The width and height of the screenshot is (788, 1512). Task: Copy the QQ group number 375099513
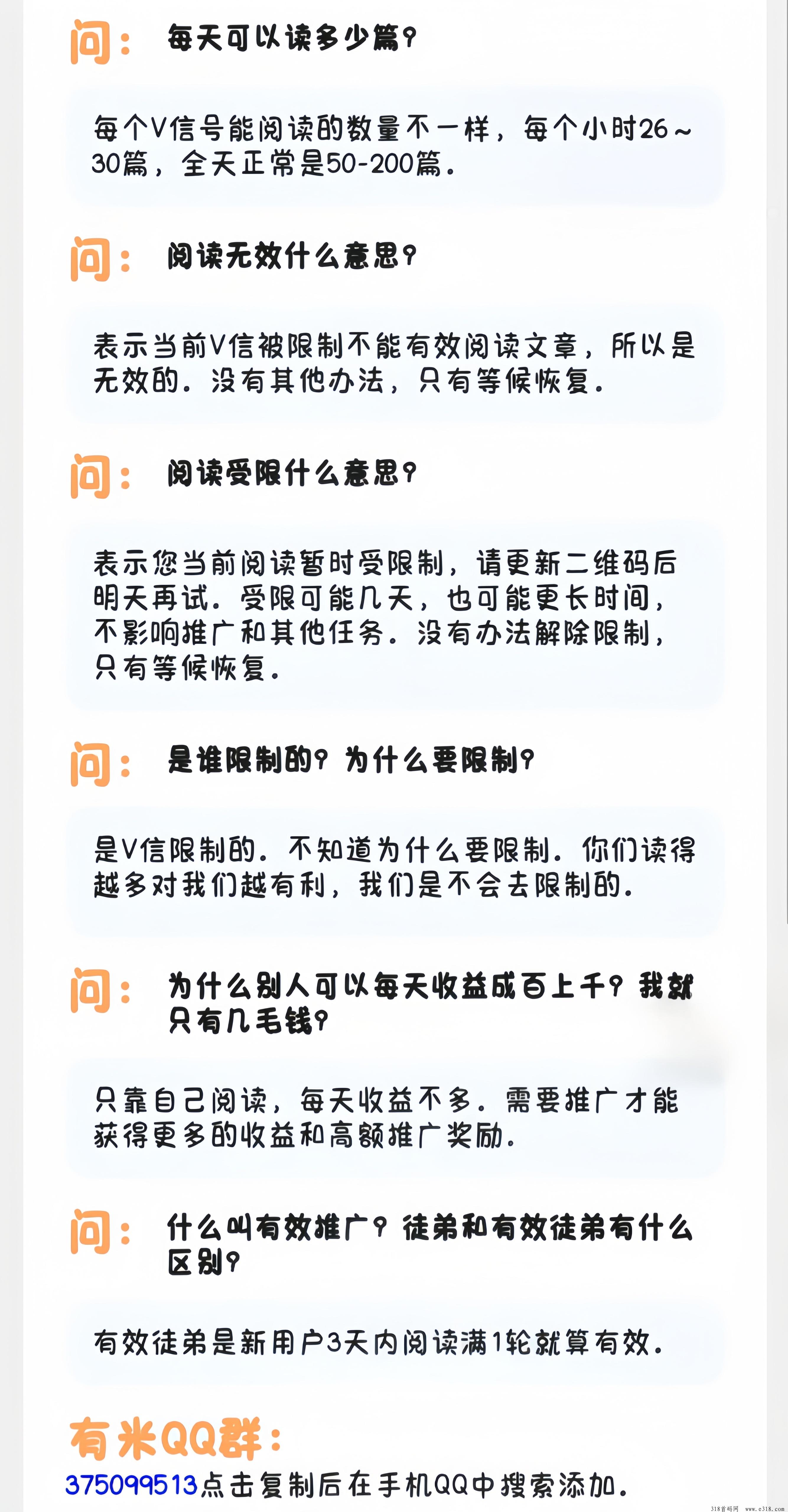tap(131, 1485)
